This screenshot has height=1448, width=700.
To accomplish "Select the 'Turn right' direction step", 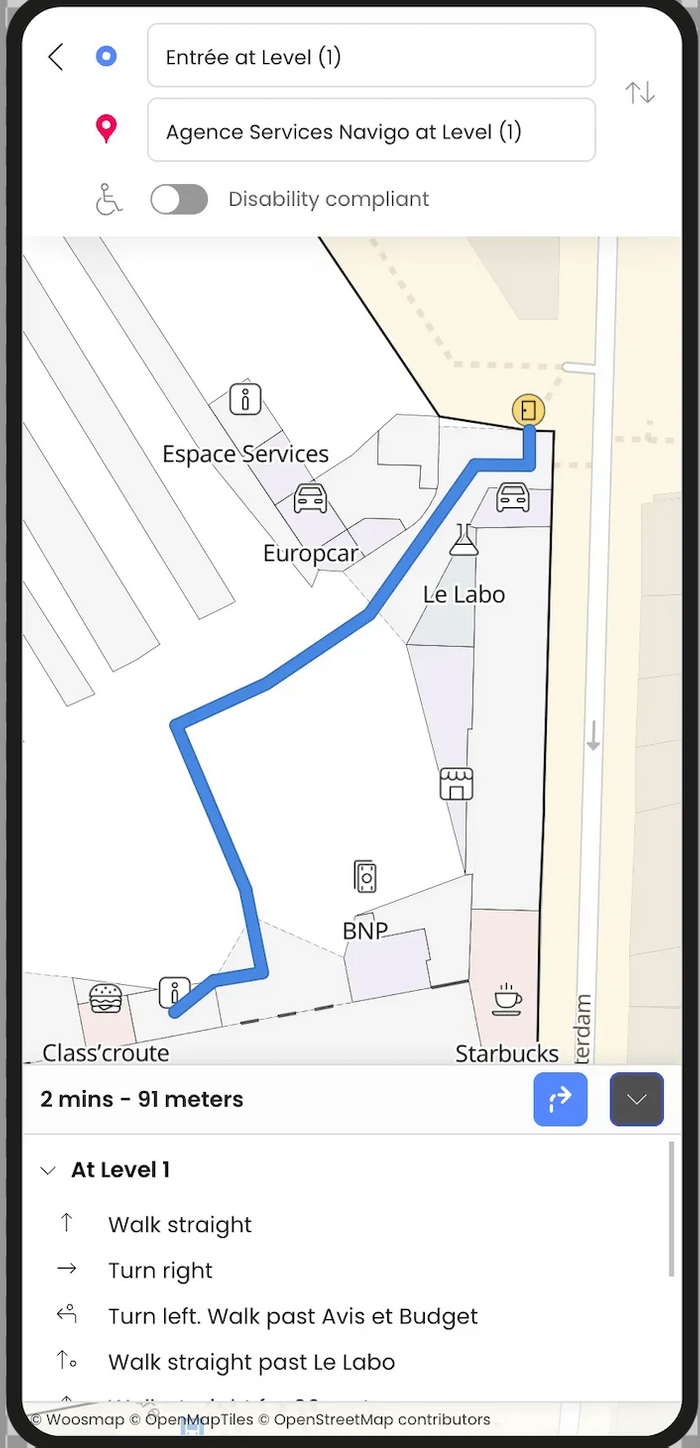I will (x=160, y=1270).
